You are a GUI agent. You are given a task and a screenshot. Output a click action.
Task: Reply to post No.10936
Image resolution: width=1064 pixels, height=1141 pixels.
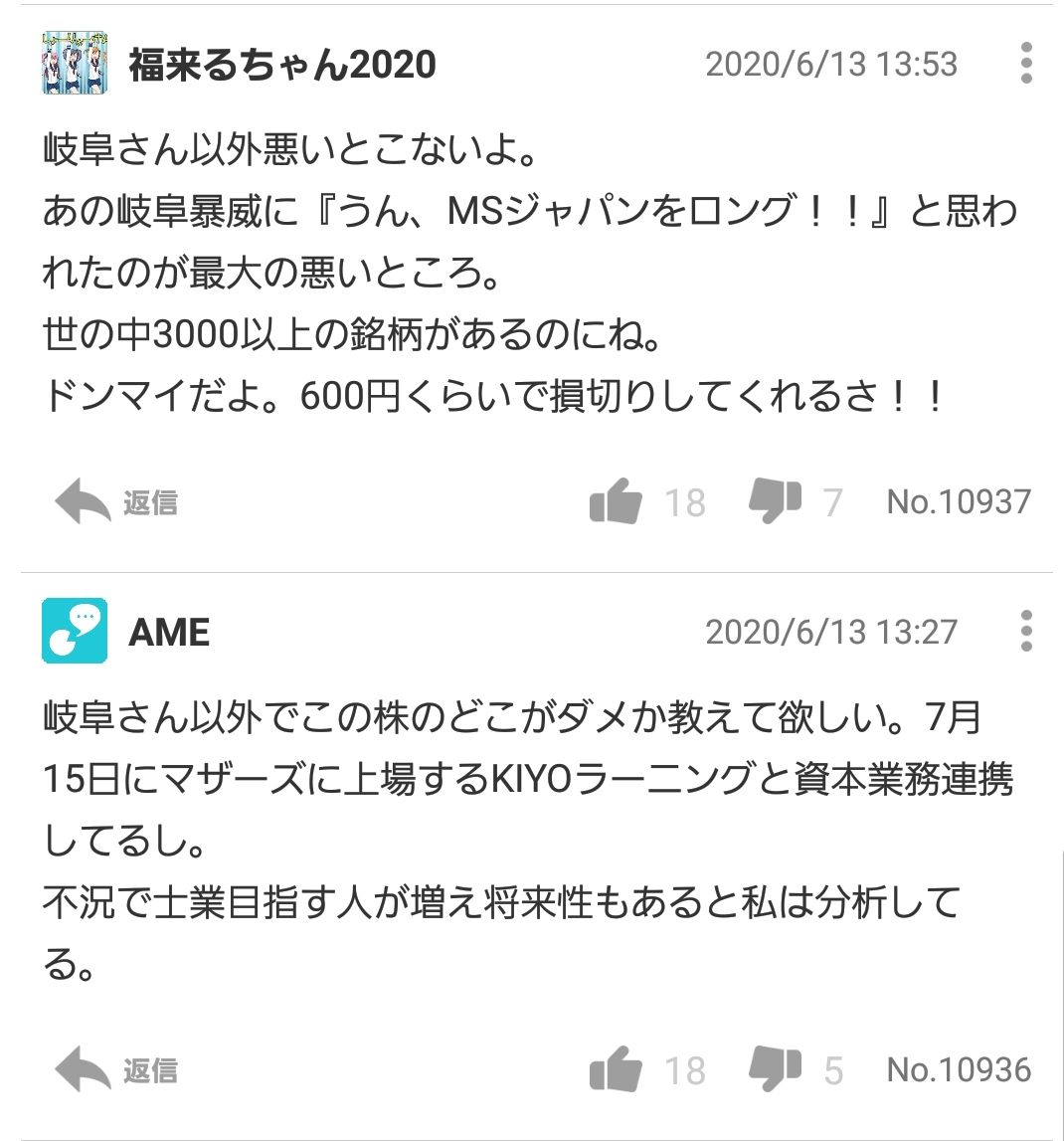tap(116, 1070)
